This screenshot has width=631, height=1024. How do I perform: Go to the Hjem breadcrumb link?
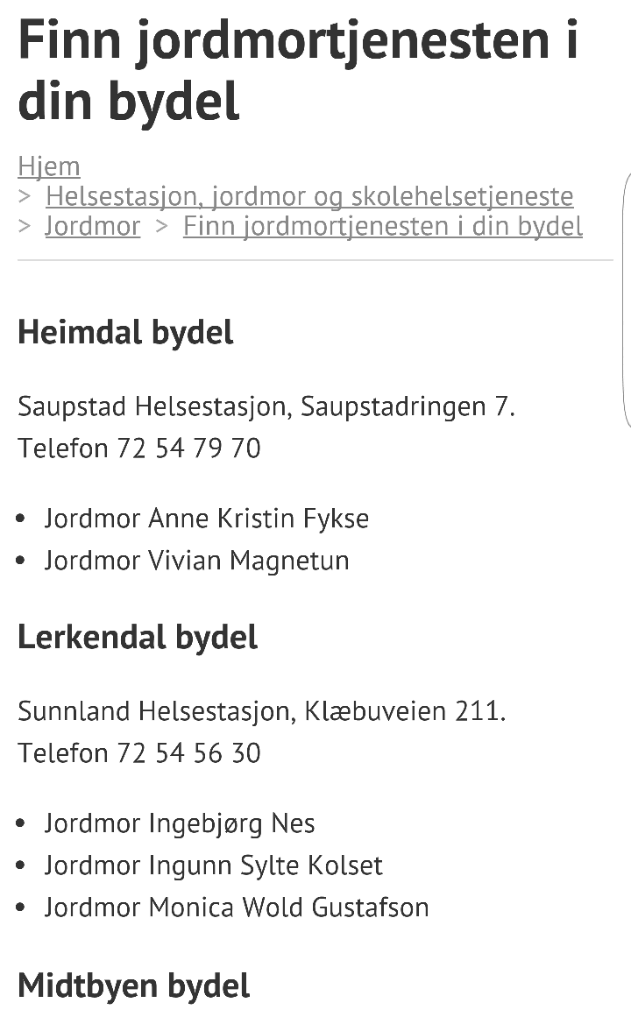49,166
